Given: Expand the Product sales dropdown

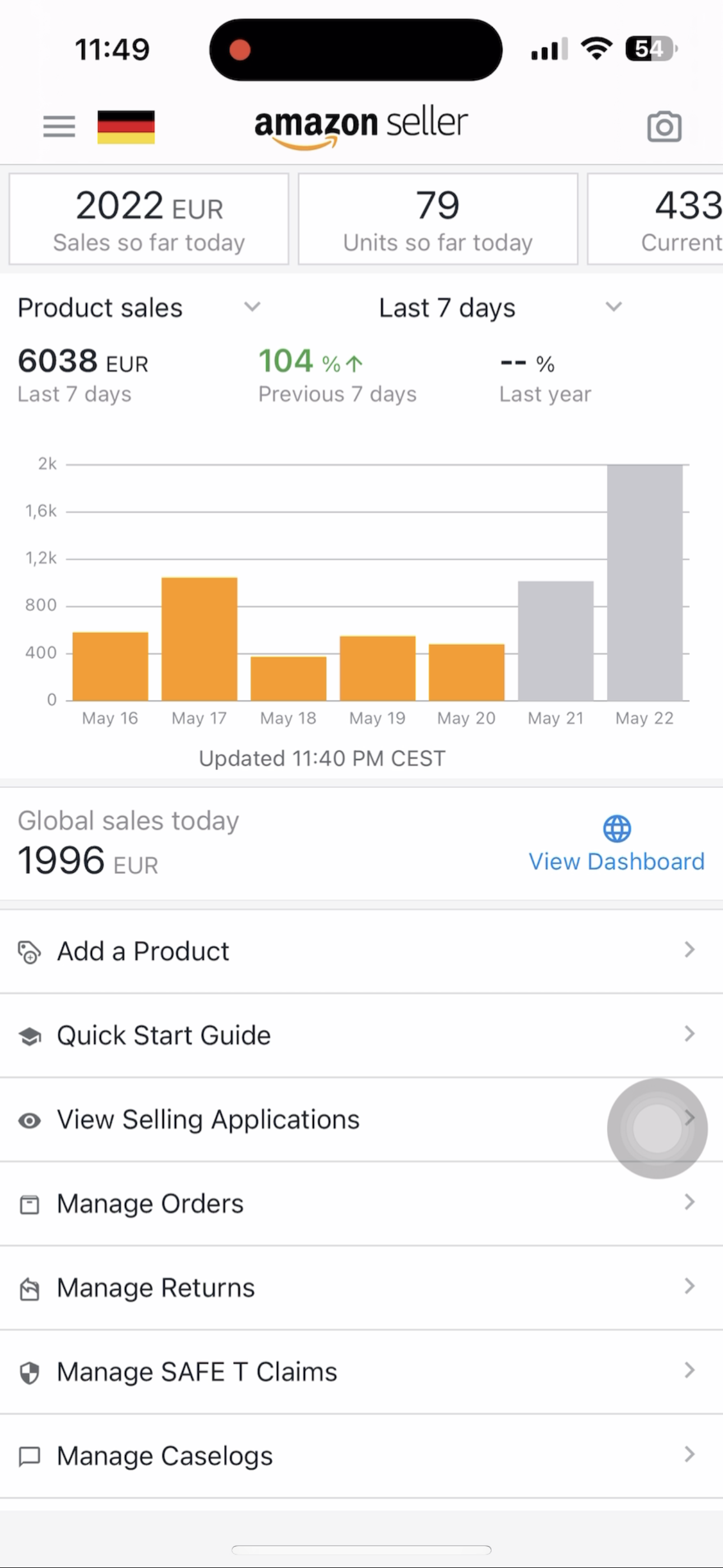Looking at the screenshot, I should tap(140, 307).
